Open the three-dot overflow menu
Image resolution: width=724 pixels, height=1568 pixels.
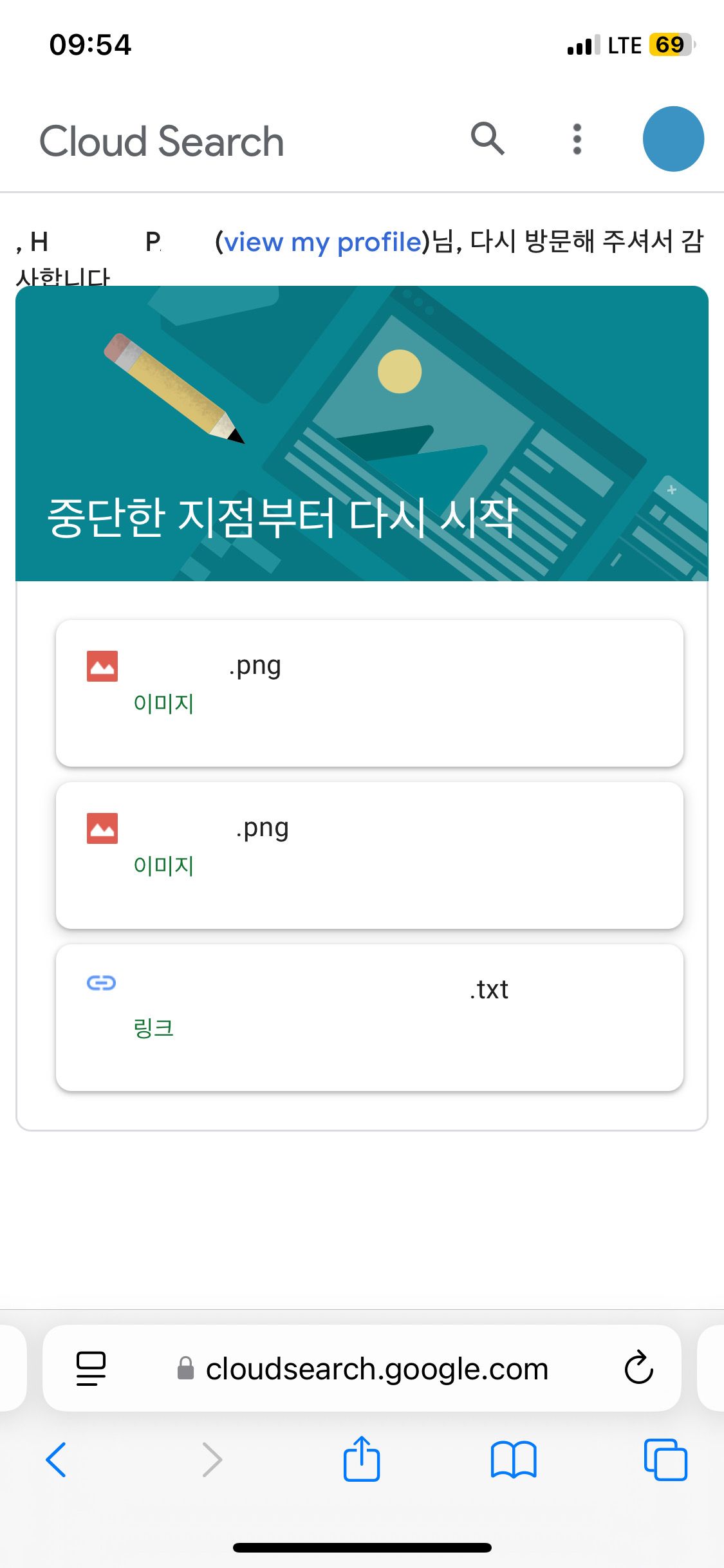(x=577, y=139)
